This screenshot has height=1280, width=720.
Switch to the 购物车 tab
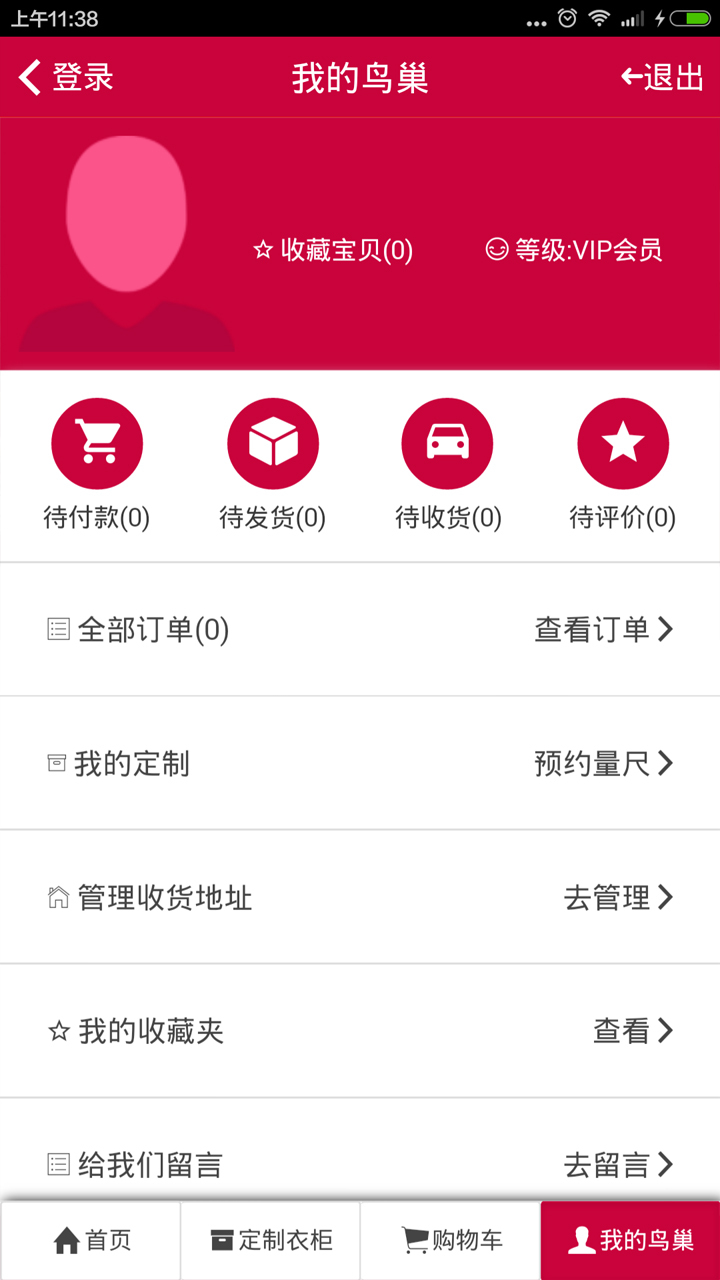[451, 1241]
